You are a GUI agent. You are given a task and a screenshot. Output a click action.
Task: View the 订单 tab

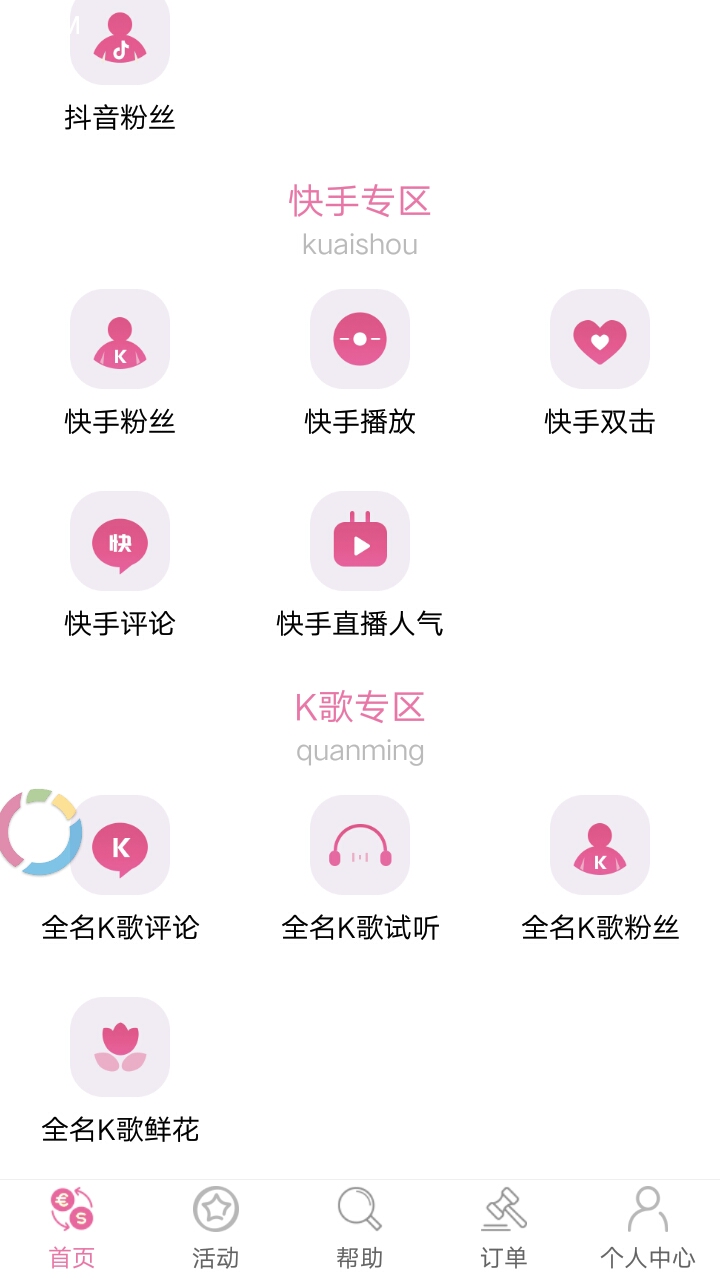click(504, 1228)
